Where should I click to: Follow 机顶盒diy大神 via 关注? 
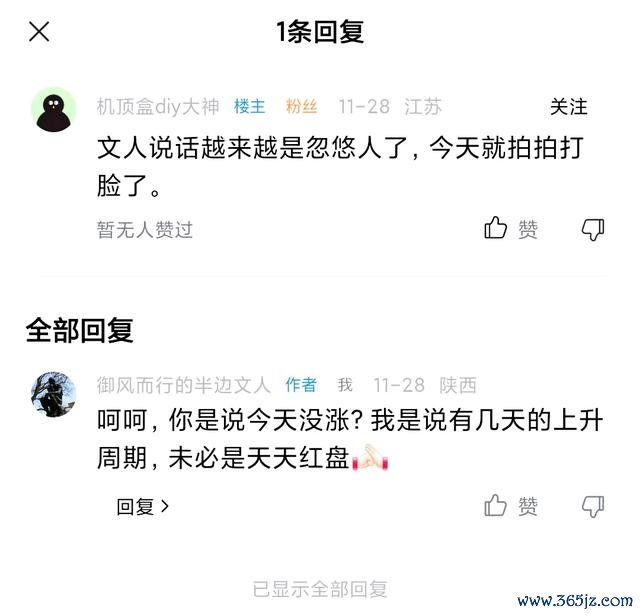[569, 107]
